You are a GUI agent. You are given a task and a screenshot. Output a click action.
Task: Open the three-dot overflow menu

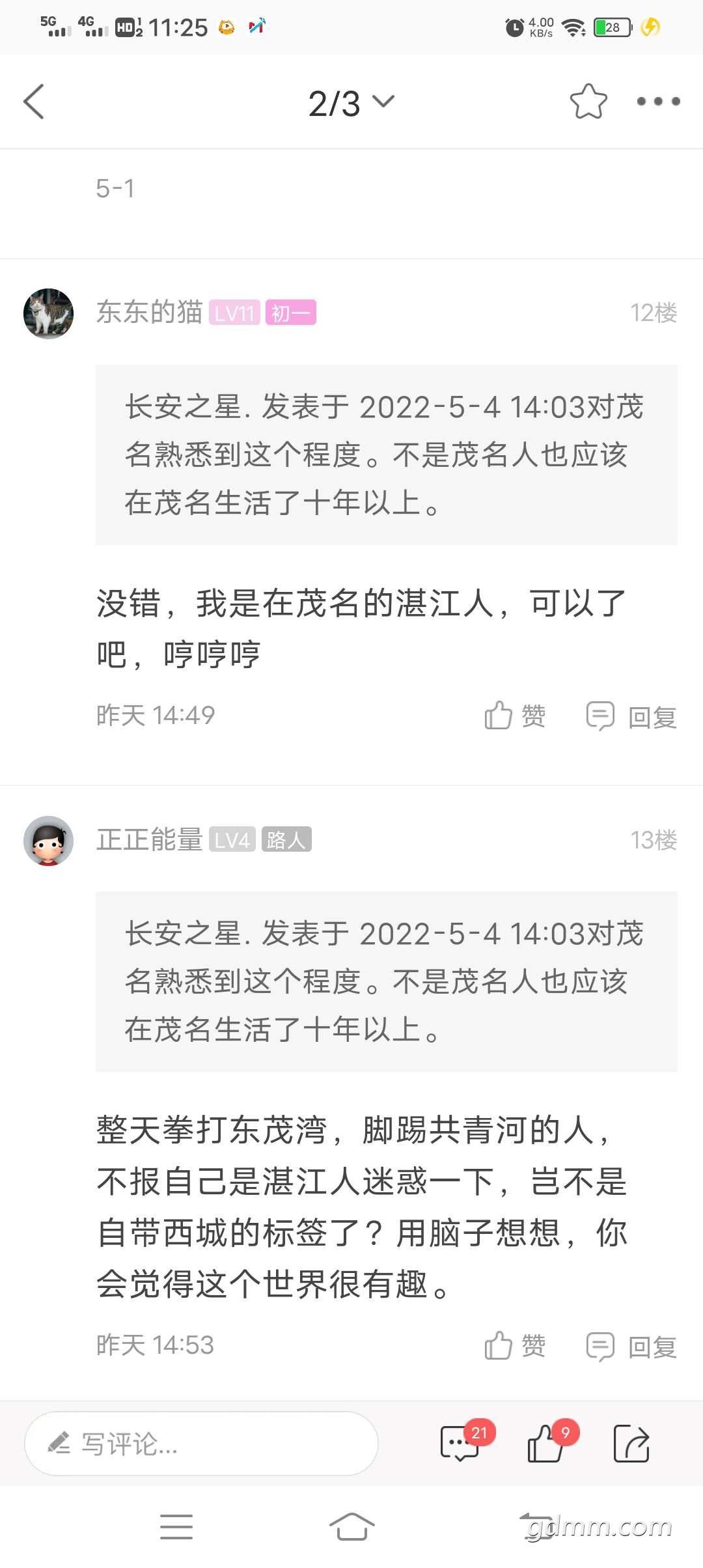pyautogui.click(x=658, y=102)
